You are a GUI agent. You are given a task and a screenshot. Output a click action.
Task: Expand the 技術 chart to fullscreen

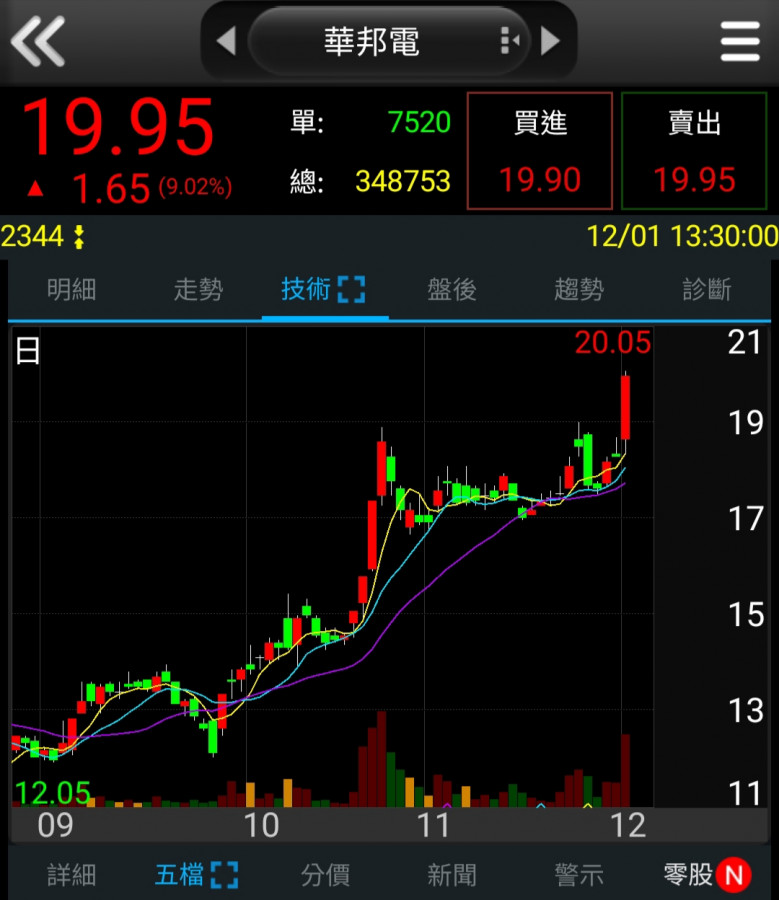(x=351, y=290)
